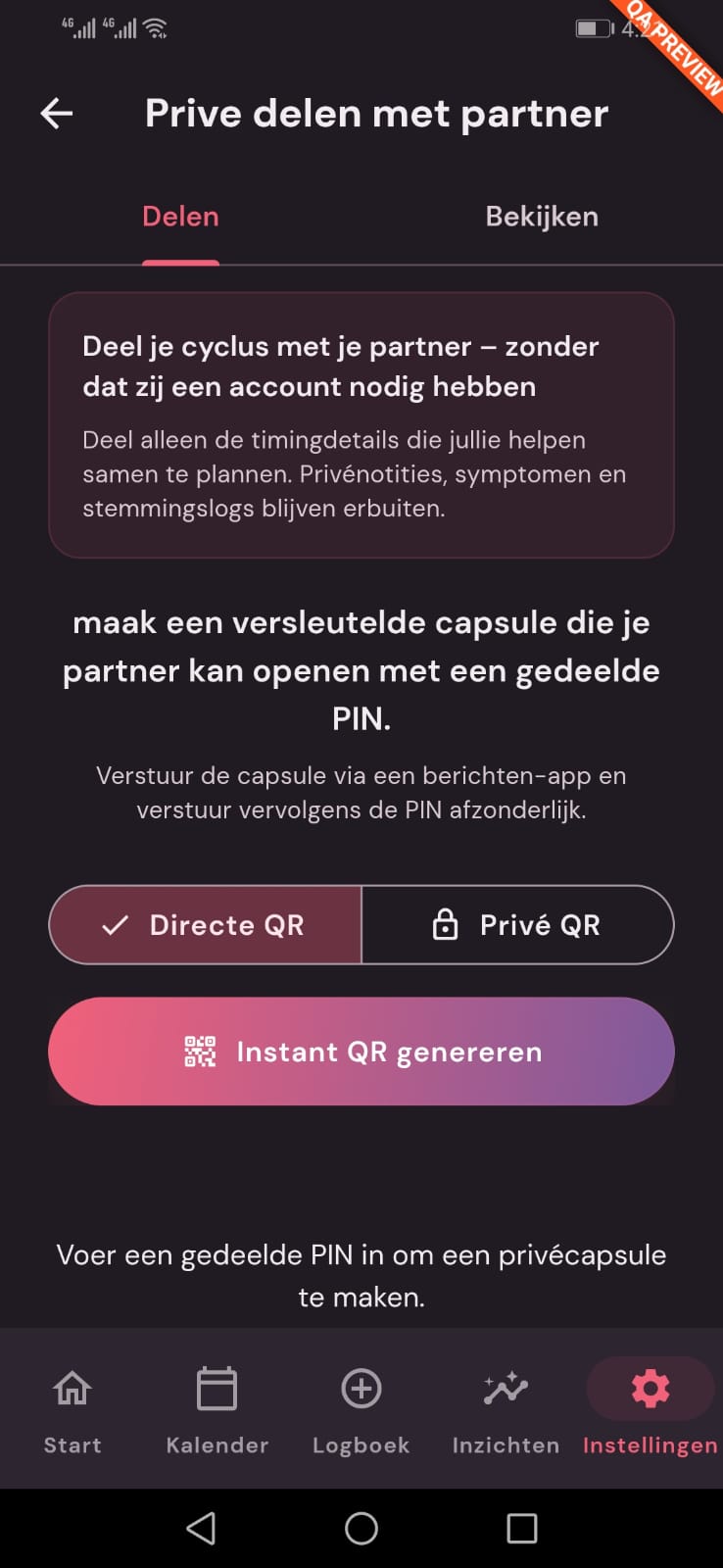Choose the Directe QR option
Viewport: 723px width, 1568px height.
206,925
